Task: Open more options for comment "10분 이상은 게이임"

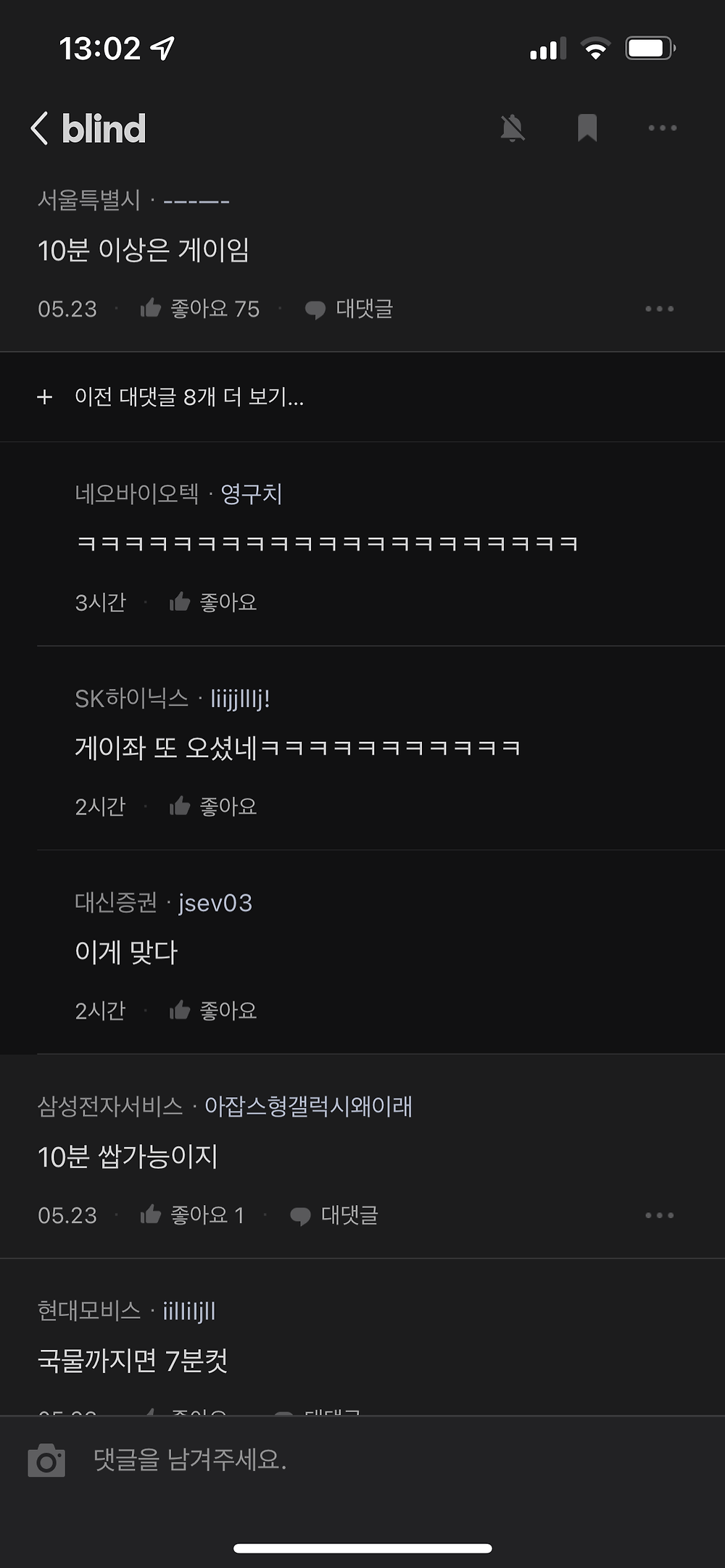Action: coord(659,309)
